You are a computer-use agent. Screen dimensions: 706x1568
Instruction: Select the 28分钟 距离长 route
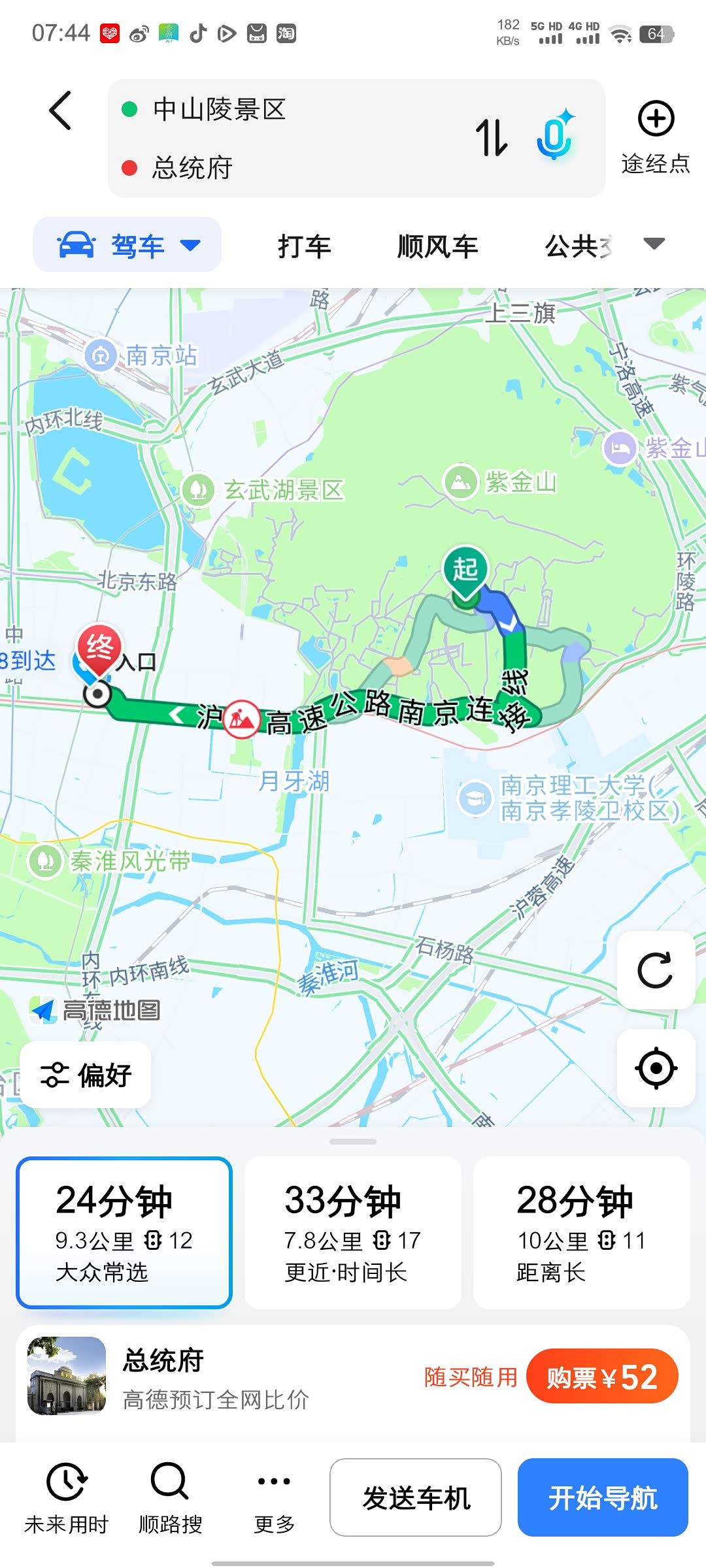581,1232
